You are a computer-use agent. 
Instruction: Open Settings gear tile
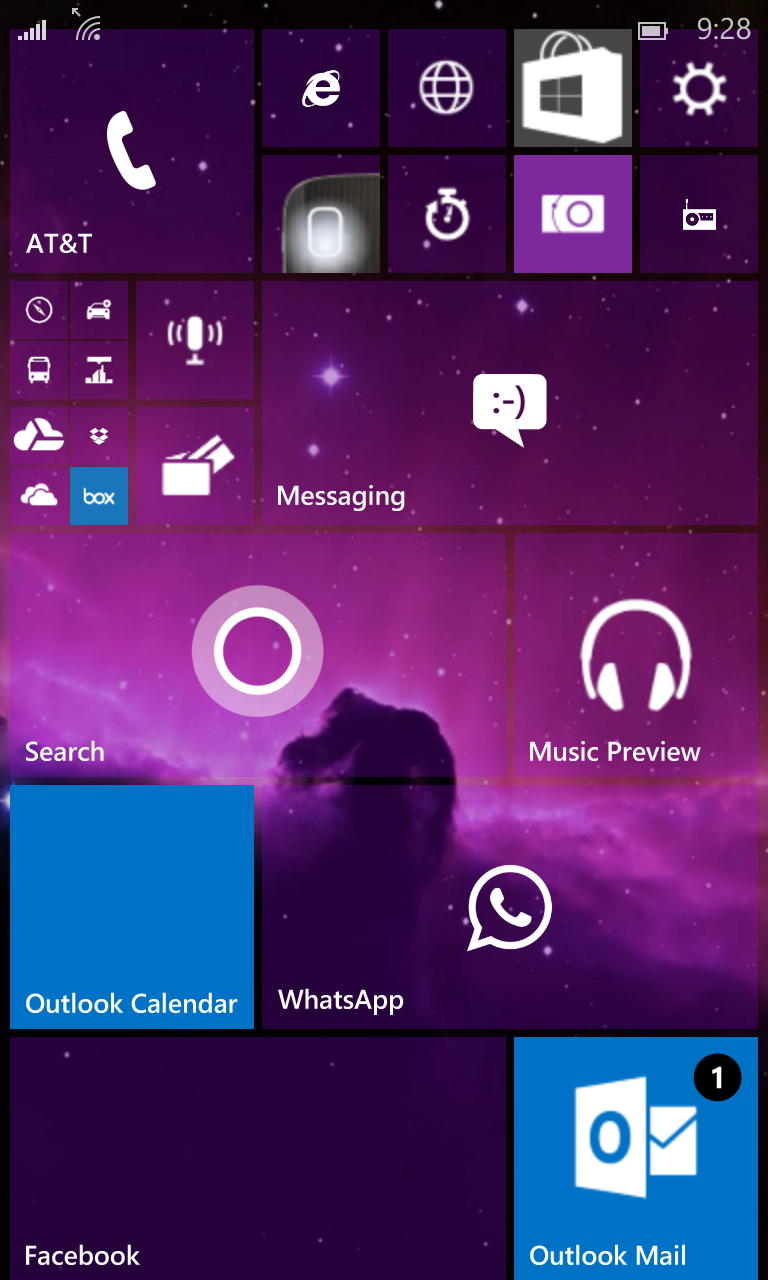pyautogui.click(x=698, y=90)
